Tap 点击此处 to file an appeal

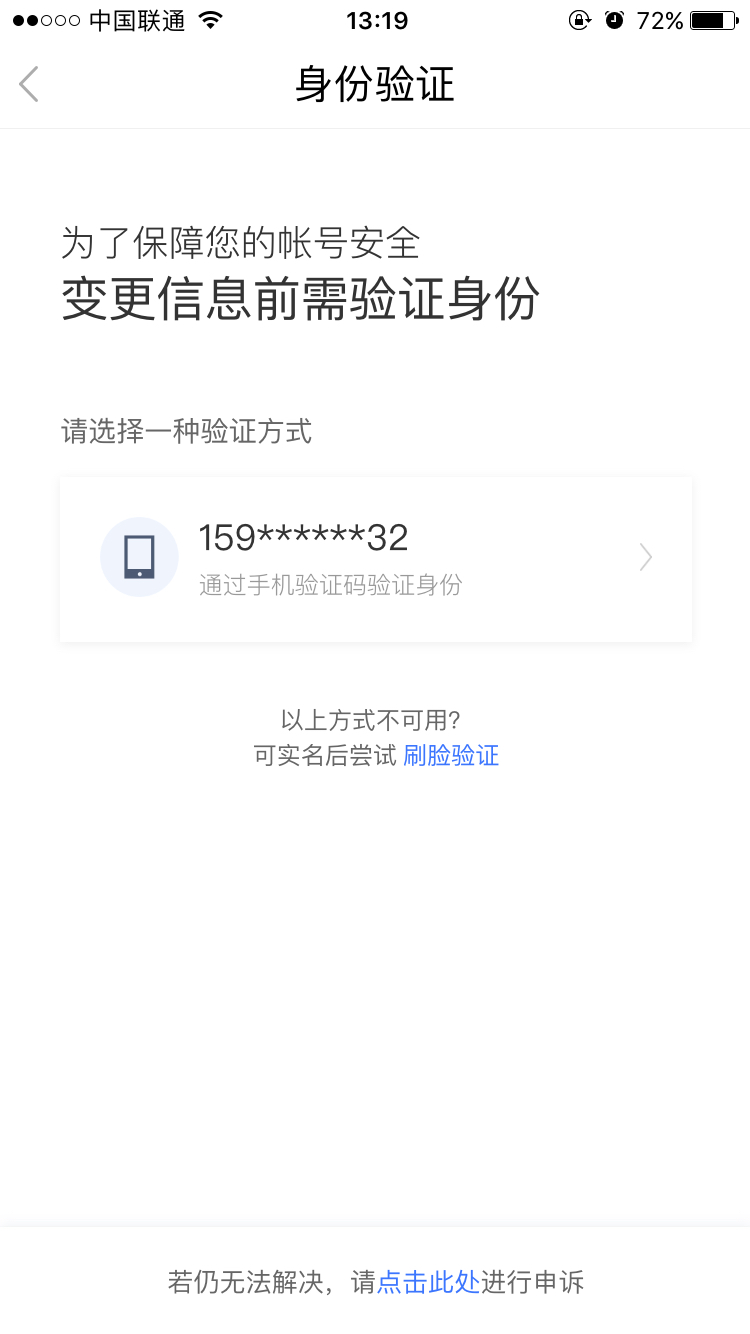tap(428, 1282)
